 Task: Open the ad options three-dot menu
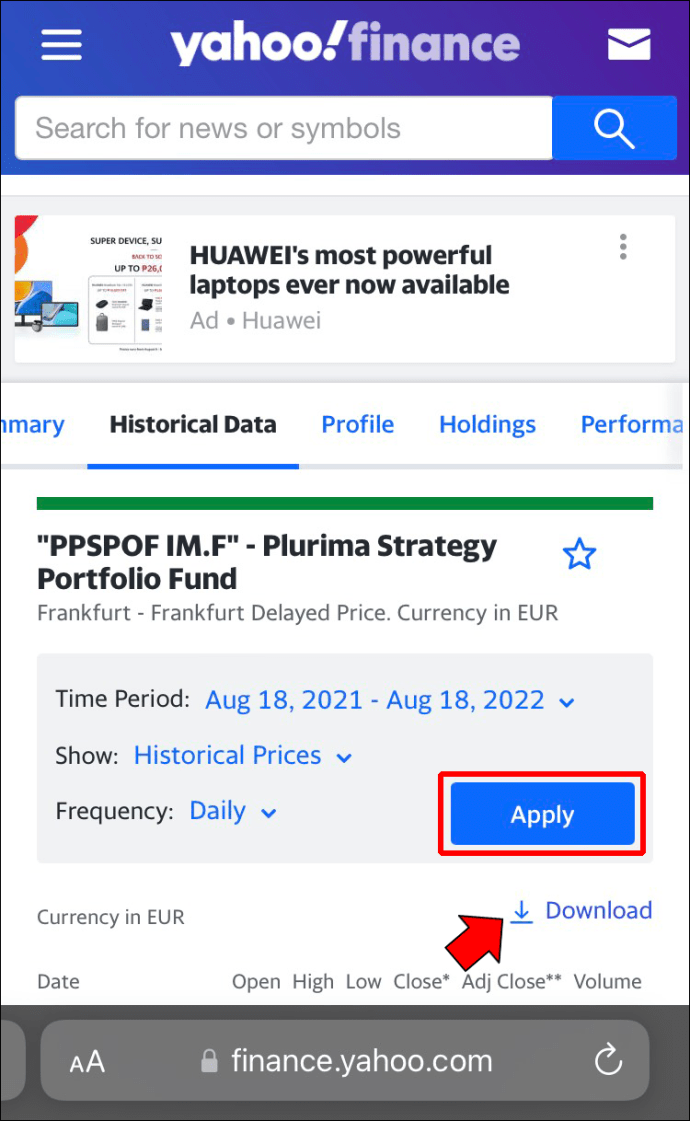[623, 246]
